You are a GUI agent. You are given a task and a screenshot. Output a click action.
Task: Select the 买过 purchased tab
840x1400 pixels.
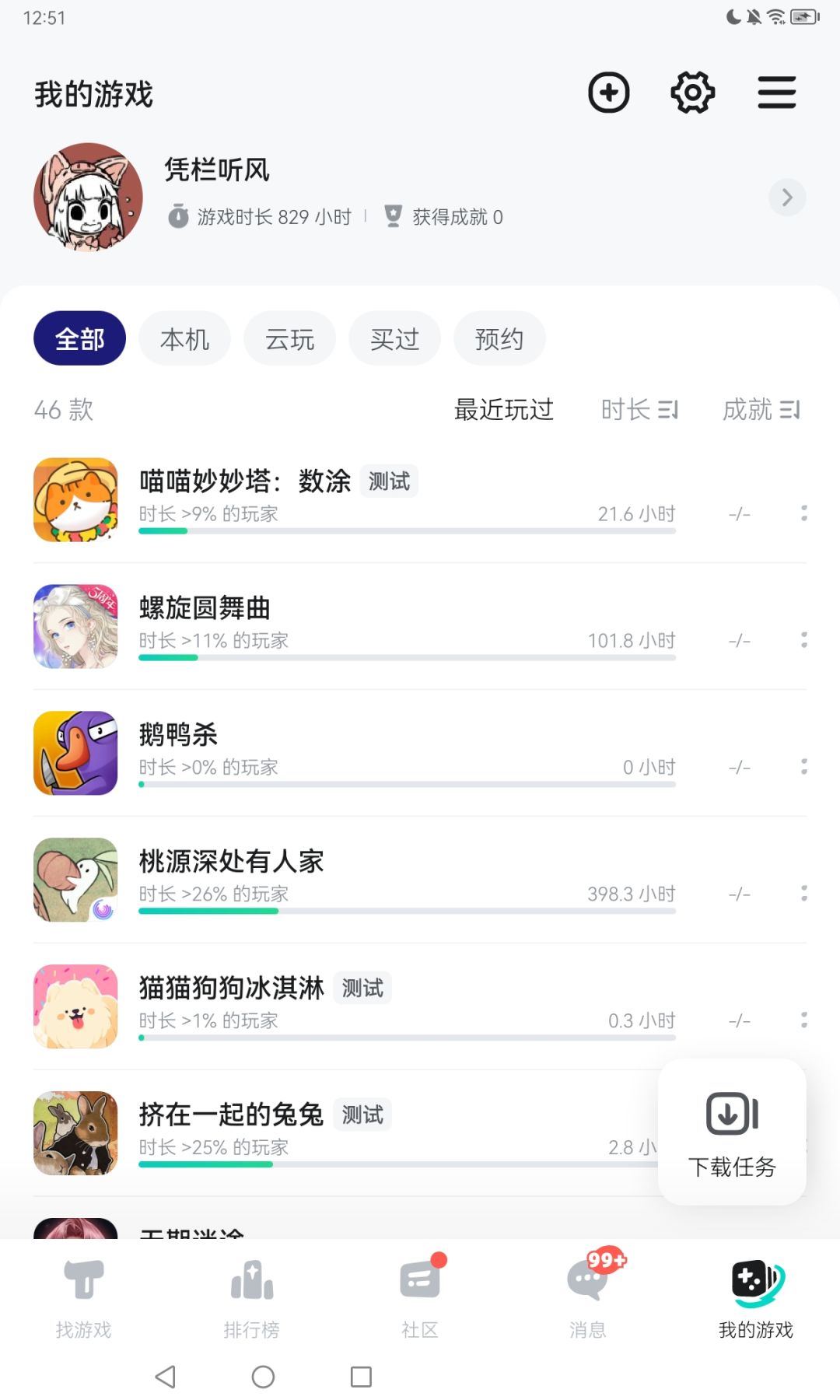pyautogui.click(x=394, y=338)
